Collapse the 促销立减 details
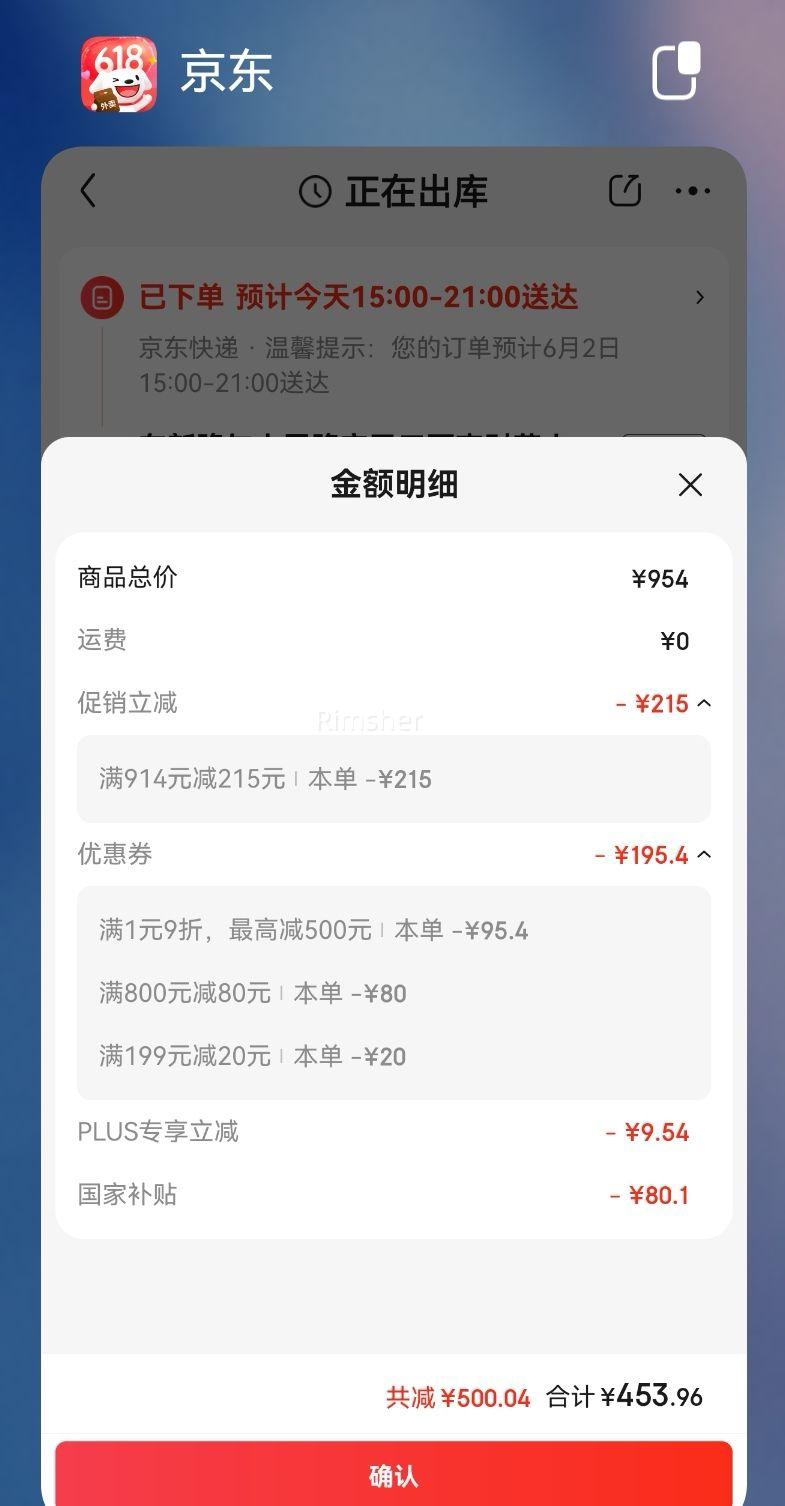The width and height of the screenshot is (785, 1506). (704, 703)
